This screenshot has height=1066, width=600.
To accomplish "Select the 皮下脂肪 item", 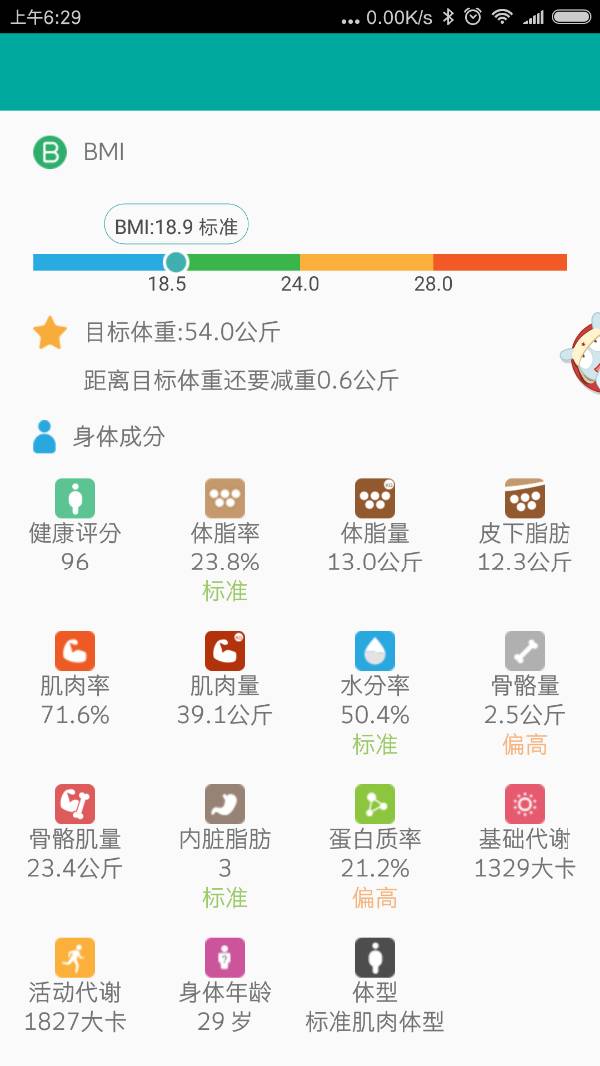I will [525, 526].
